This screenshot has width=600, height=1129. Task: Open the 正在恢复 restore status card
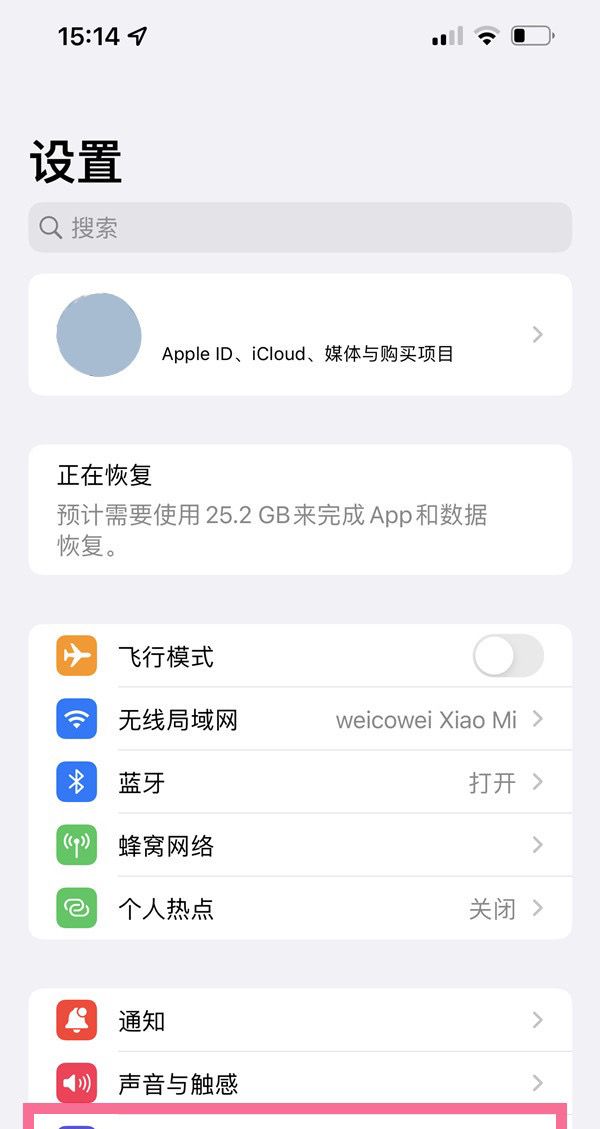[300, 510]
